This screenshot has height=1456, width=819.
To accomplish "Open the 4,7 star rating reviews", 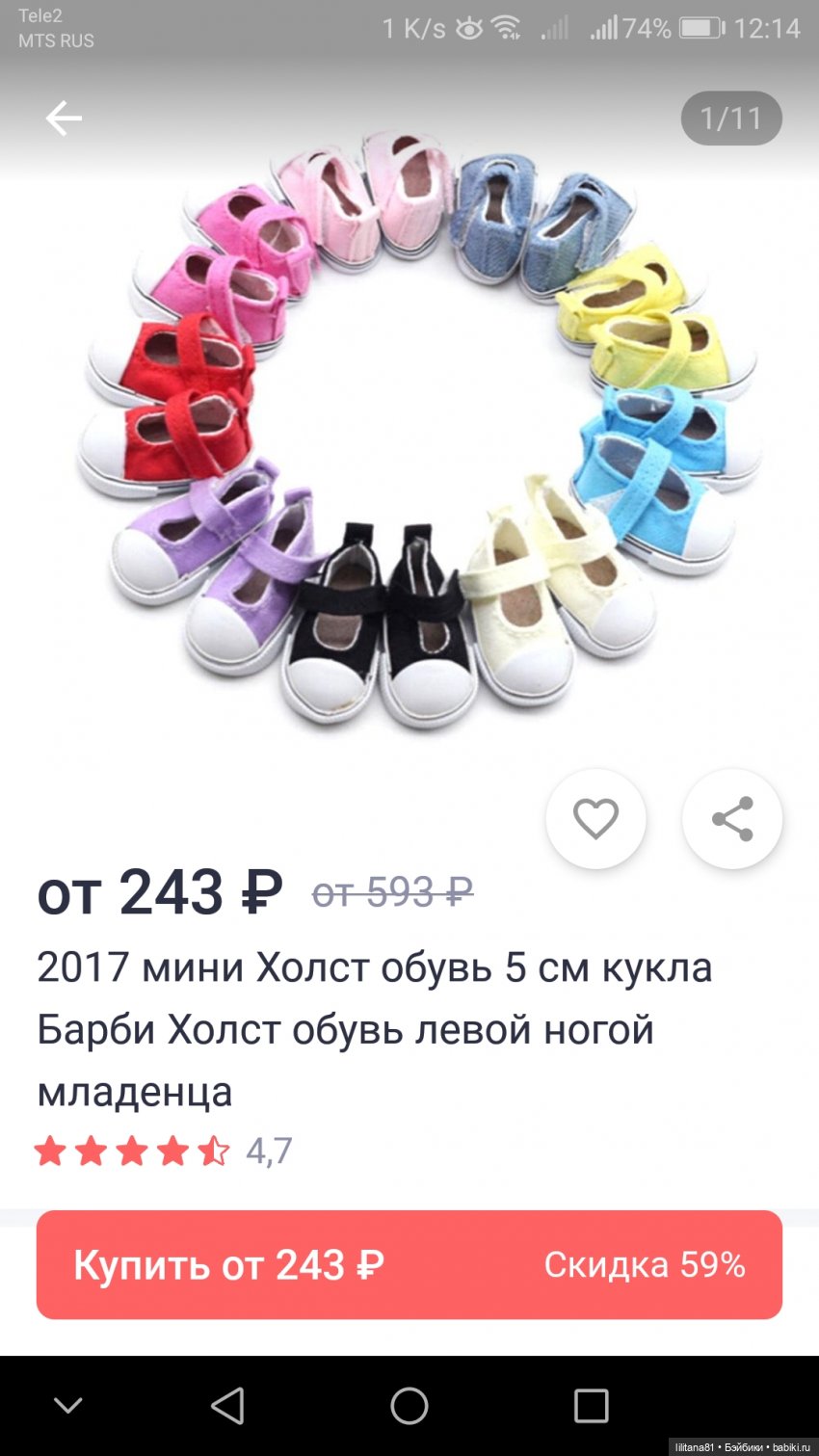I will click(x=162, y=1151).
